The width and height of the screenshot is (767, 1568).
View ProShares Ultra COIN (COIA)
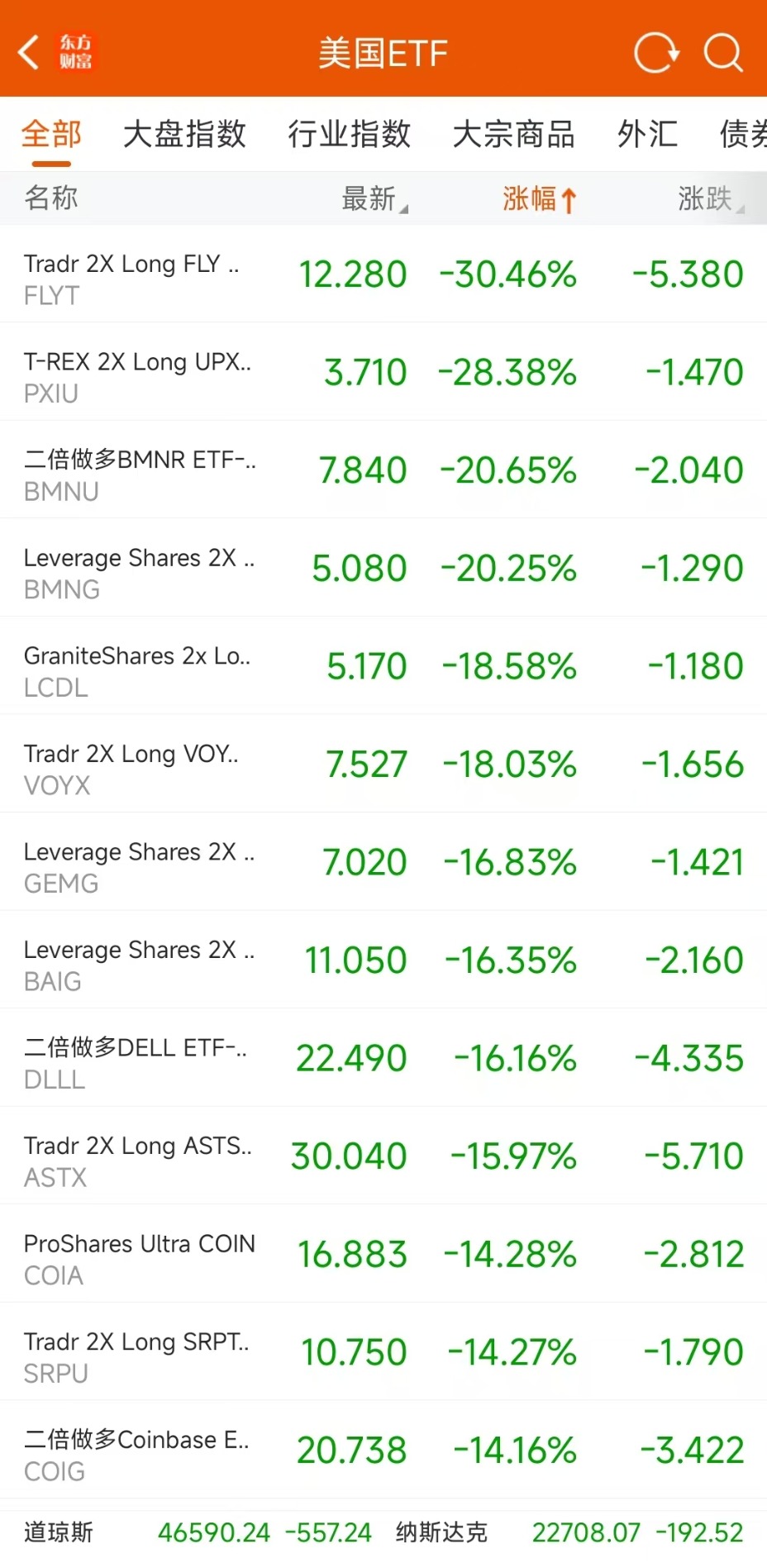pyautogui.click(x=383, y=1255)
